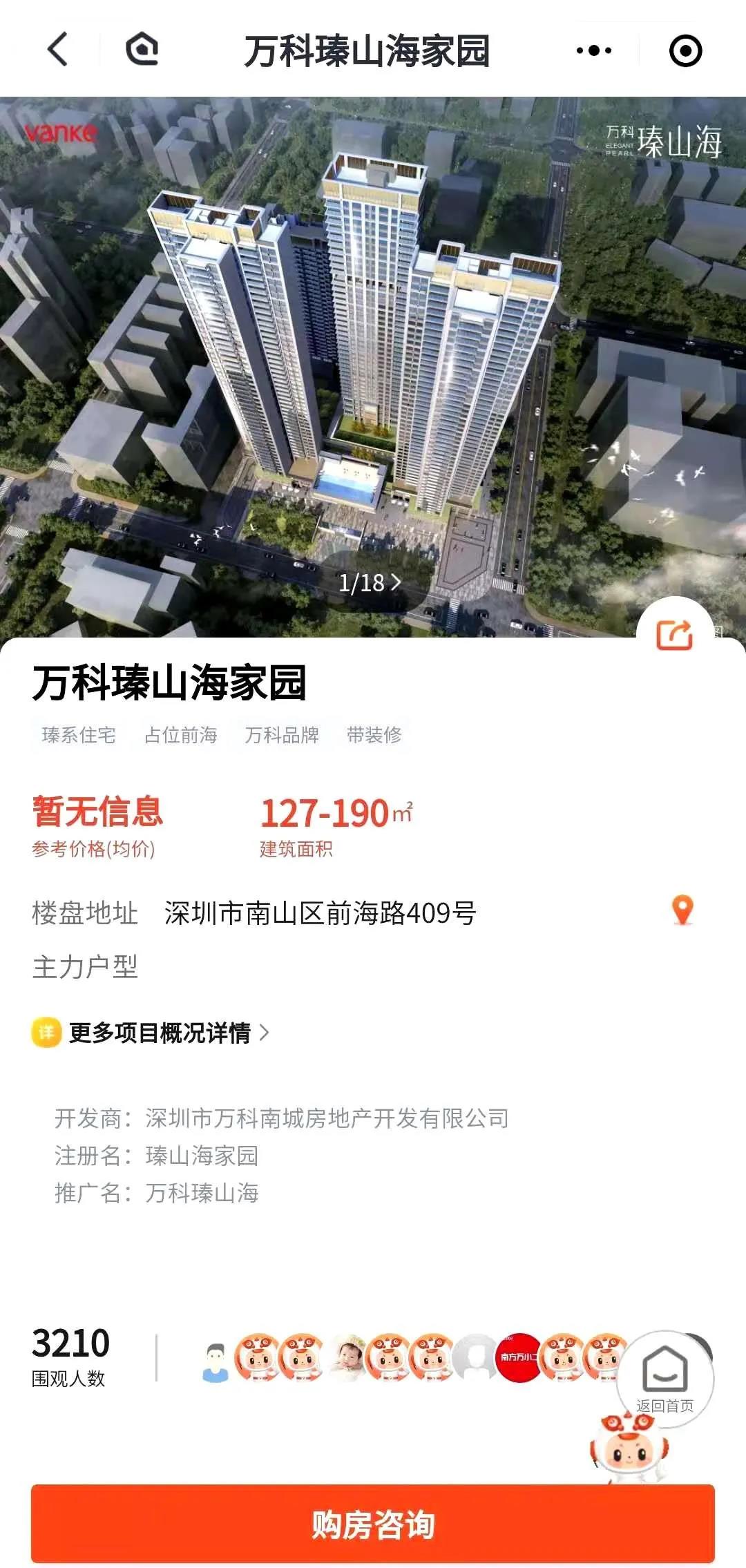This screenshot has height=1568, width=746.
Task: Close the mini program via circle icon
Action: click(x=685, y=50)
